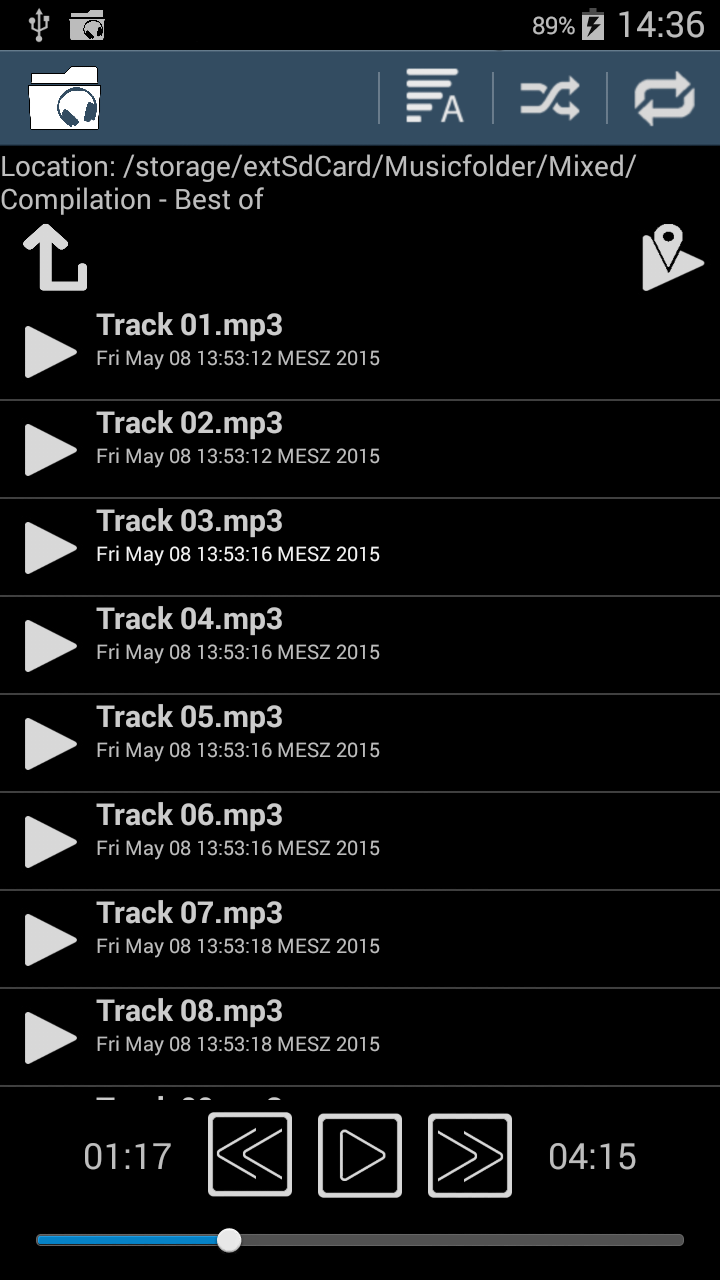The image size is (720, 1280).
Task: Skip to the next track
Action: [469, 1155]
